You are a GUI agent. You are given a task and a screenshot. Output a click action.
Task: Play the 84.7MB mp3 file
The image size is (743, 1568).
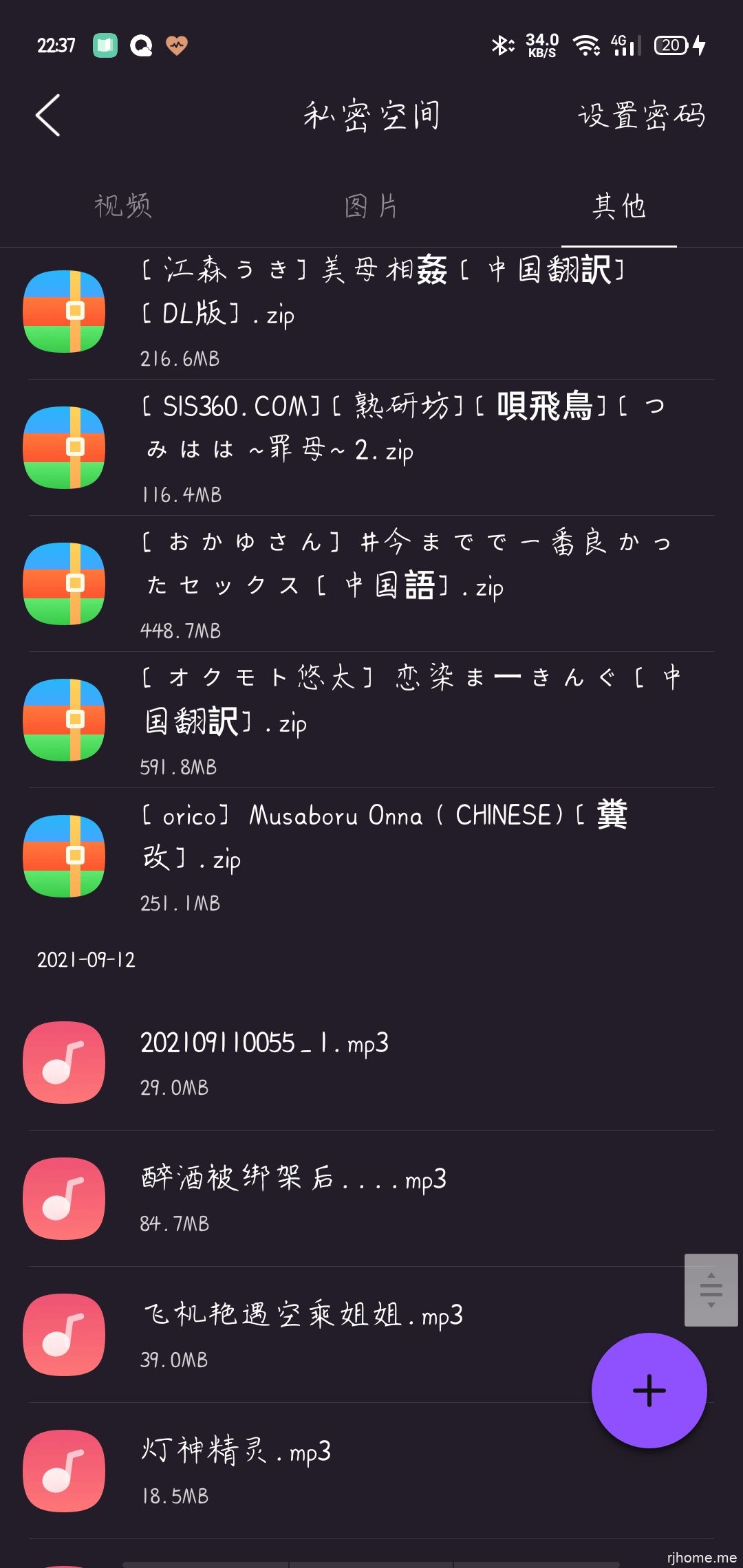point(371,1199)
